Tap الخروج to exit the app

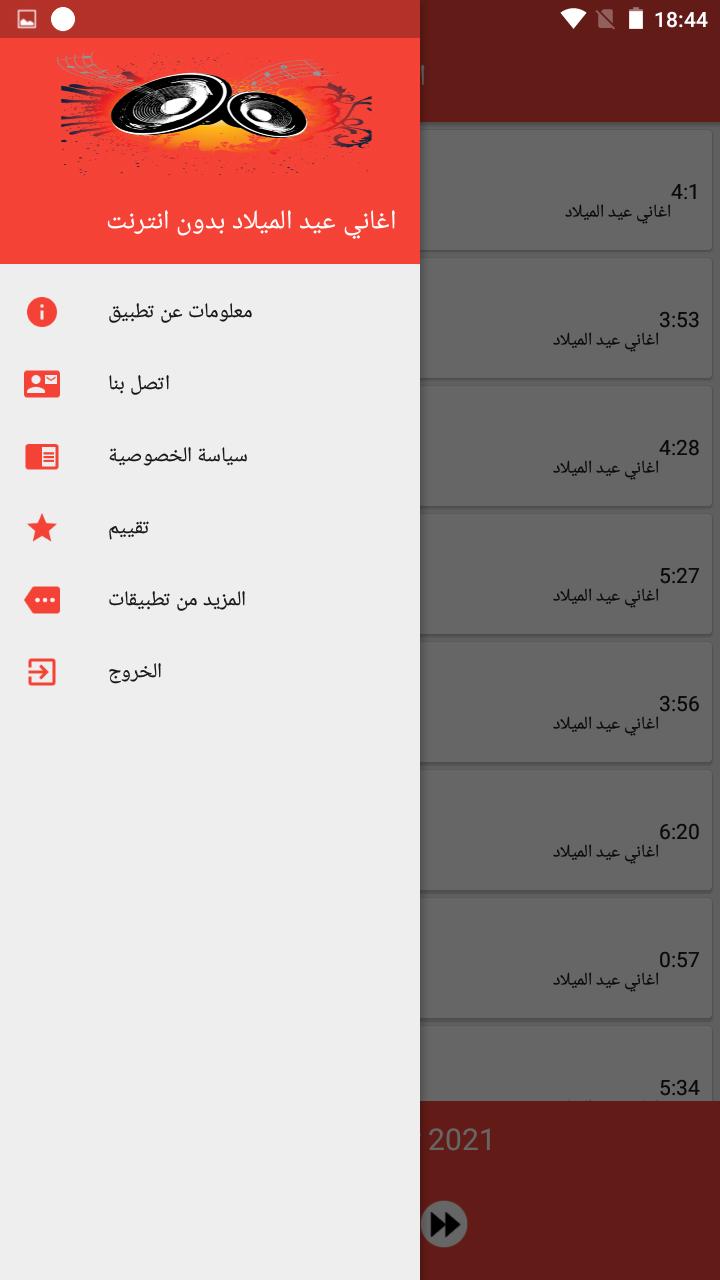(x=136, y=672)
